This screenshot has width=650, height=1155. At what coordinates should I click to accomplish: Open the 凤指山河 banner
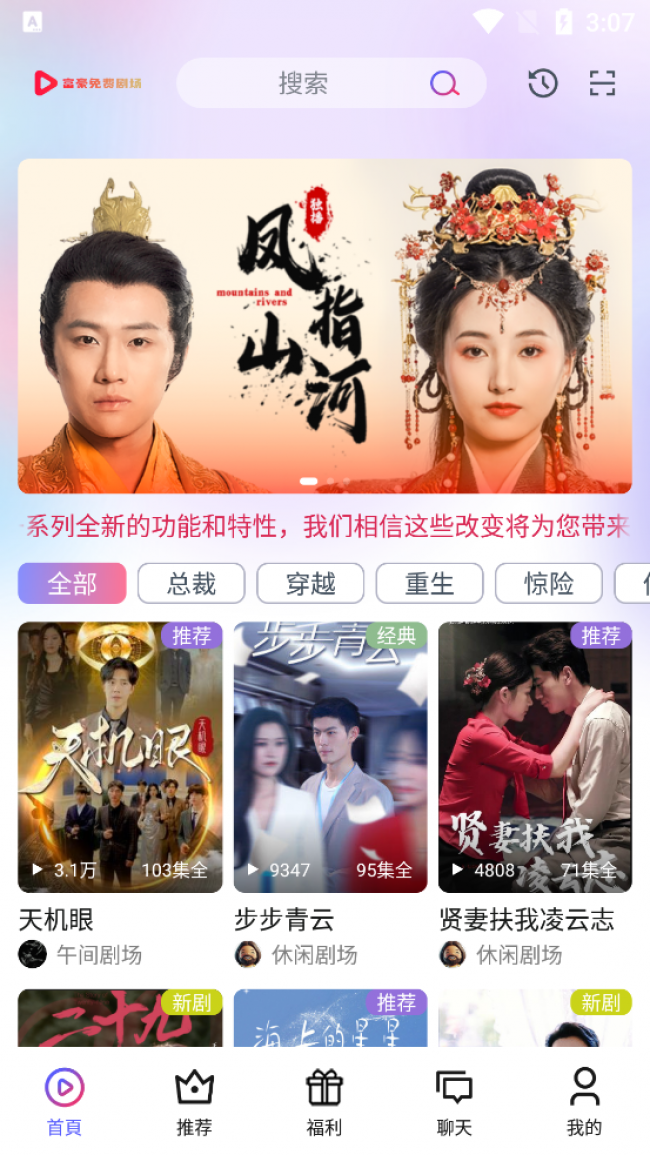coord(325,326)
